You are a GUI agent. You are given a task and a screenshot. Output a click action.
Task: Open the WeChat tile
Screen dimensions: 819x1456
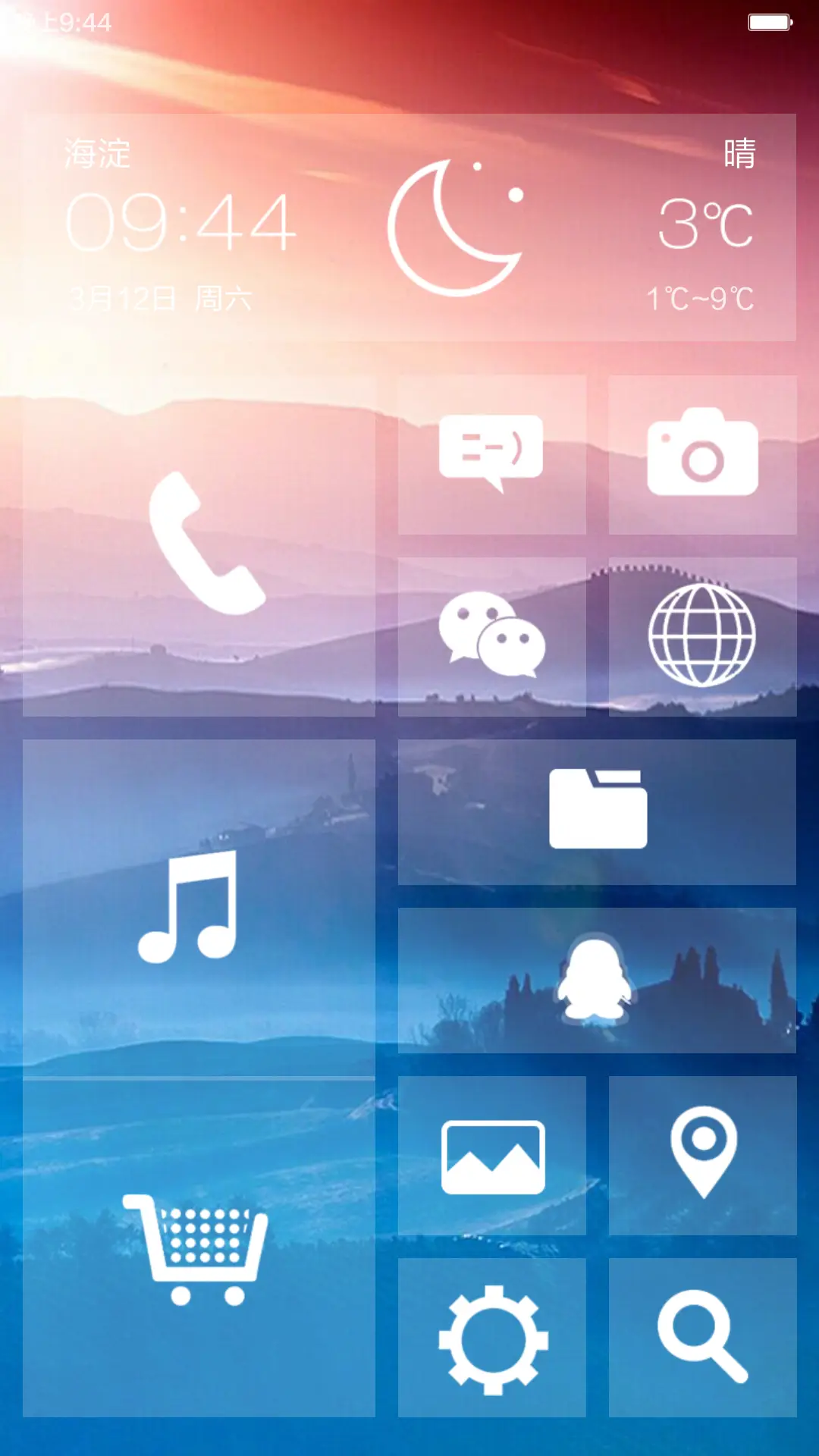[x=491, y=637]
